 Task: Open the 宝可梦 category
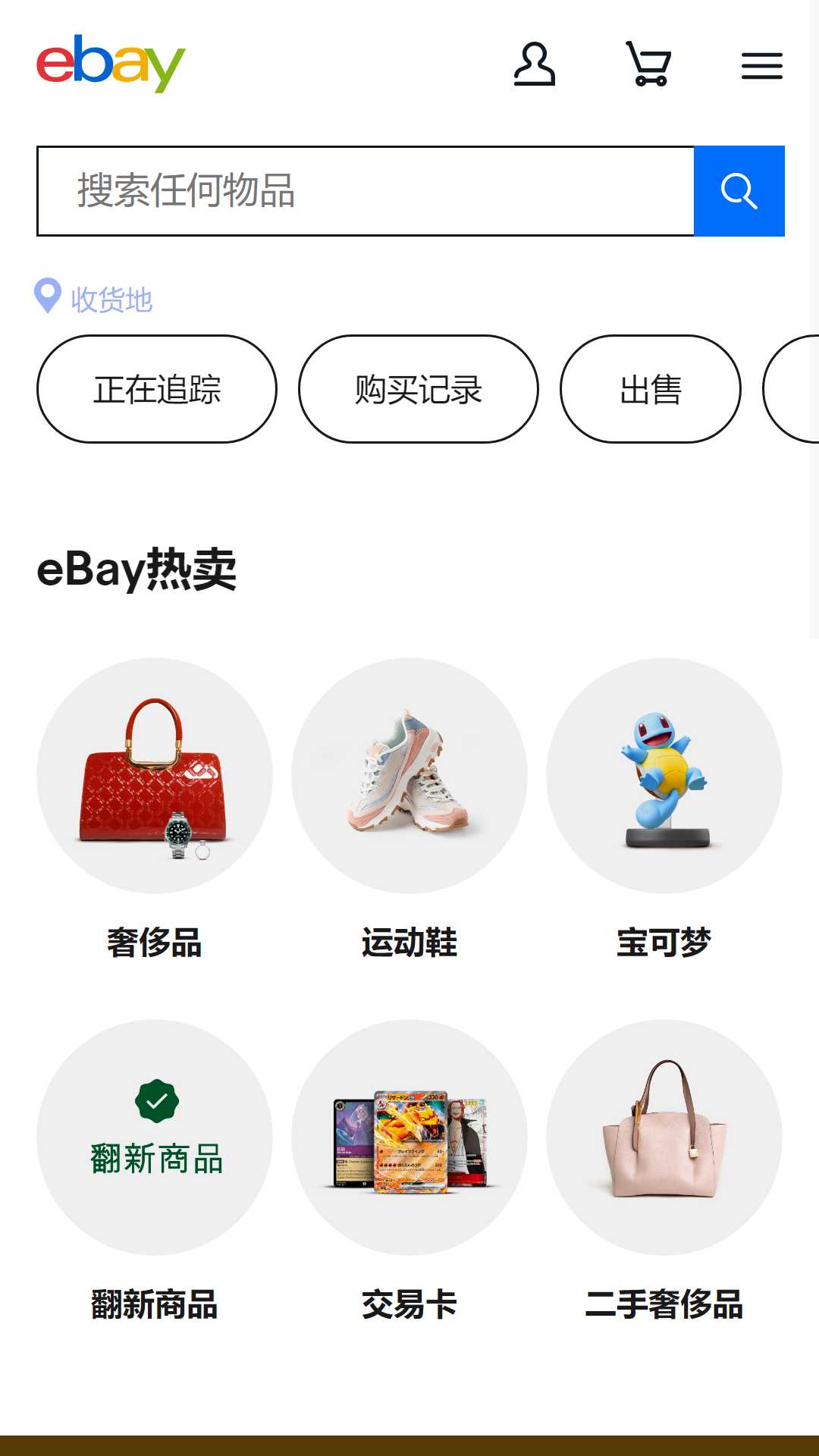click(664, 810)
